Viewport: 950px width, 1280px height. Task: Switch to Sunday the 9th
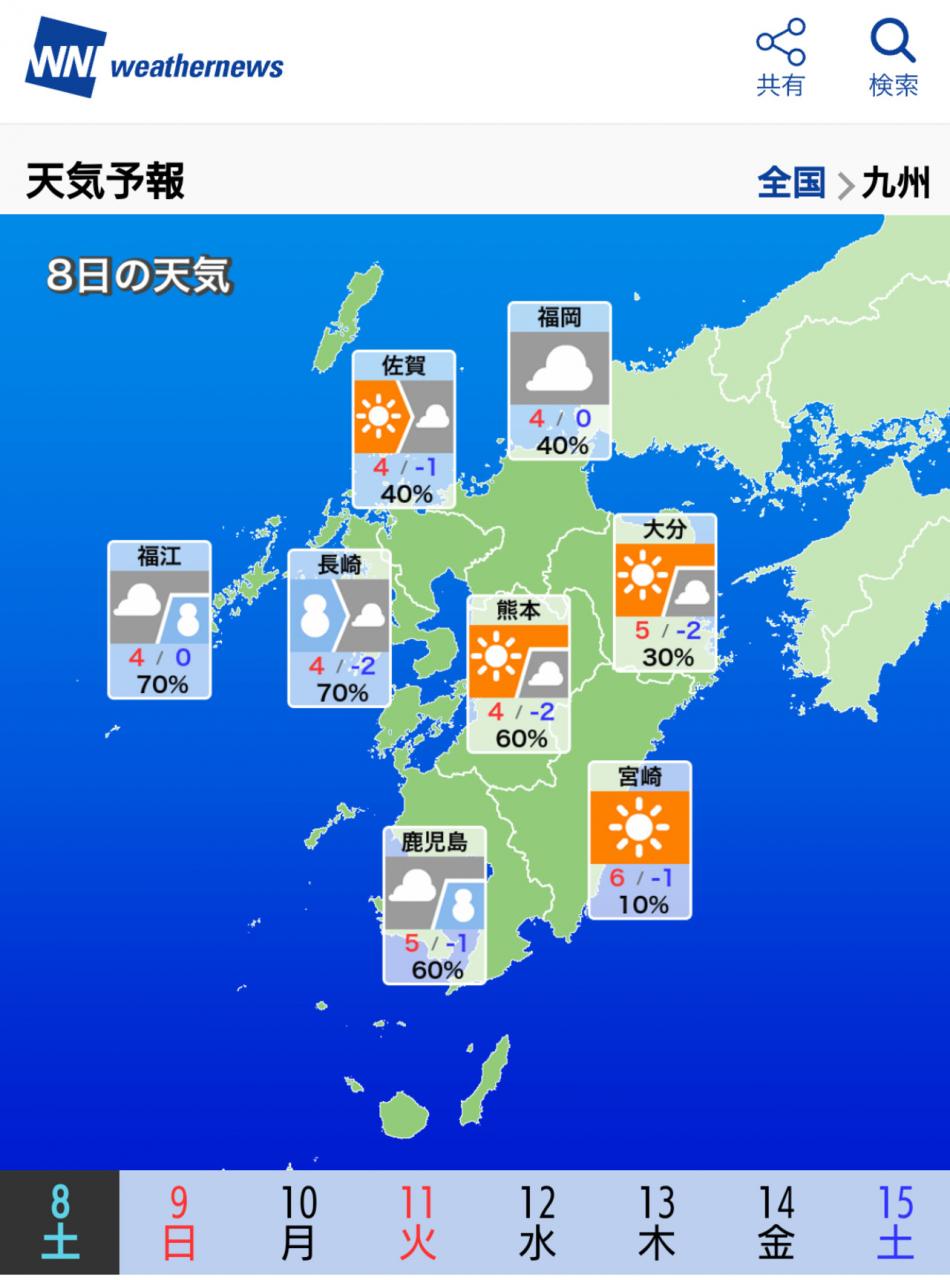(179, 1223)
